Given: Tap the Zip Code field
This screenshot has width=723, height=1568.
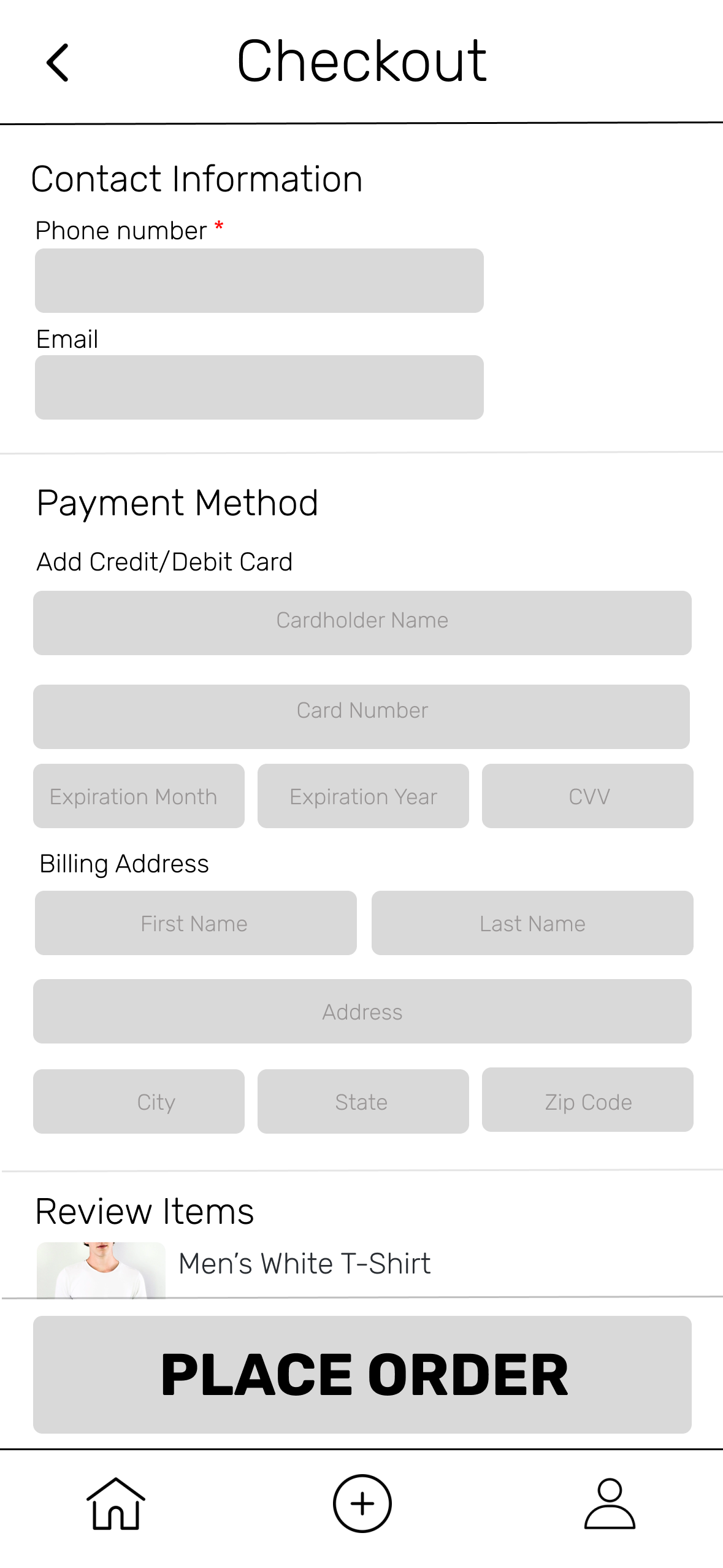Looking at the screenshot, I should (587, 1100).
